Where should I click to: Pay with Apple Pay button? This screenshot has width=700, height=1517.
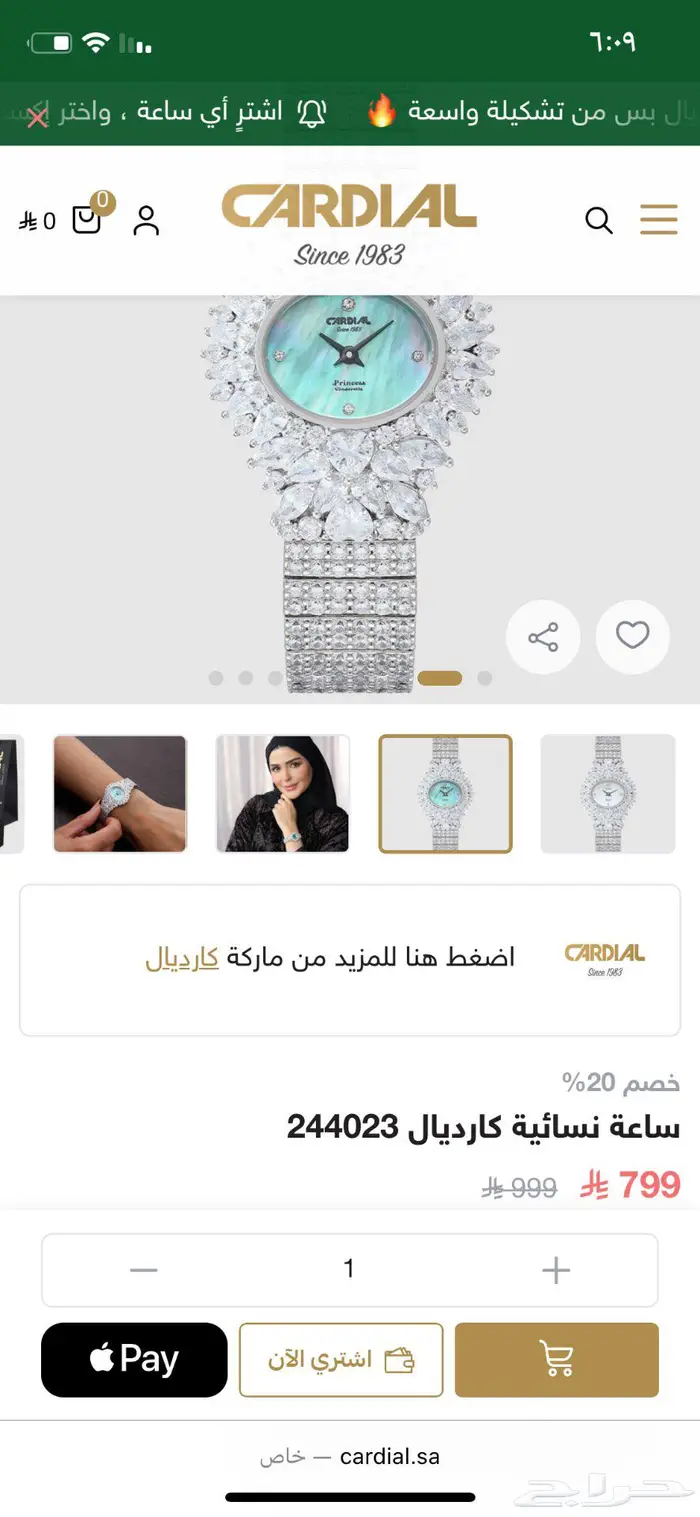(x=134, y=1360)
